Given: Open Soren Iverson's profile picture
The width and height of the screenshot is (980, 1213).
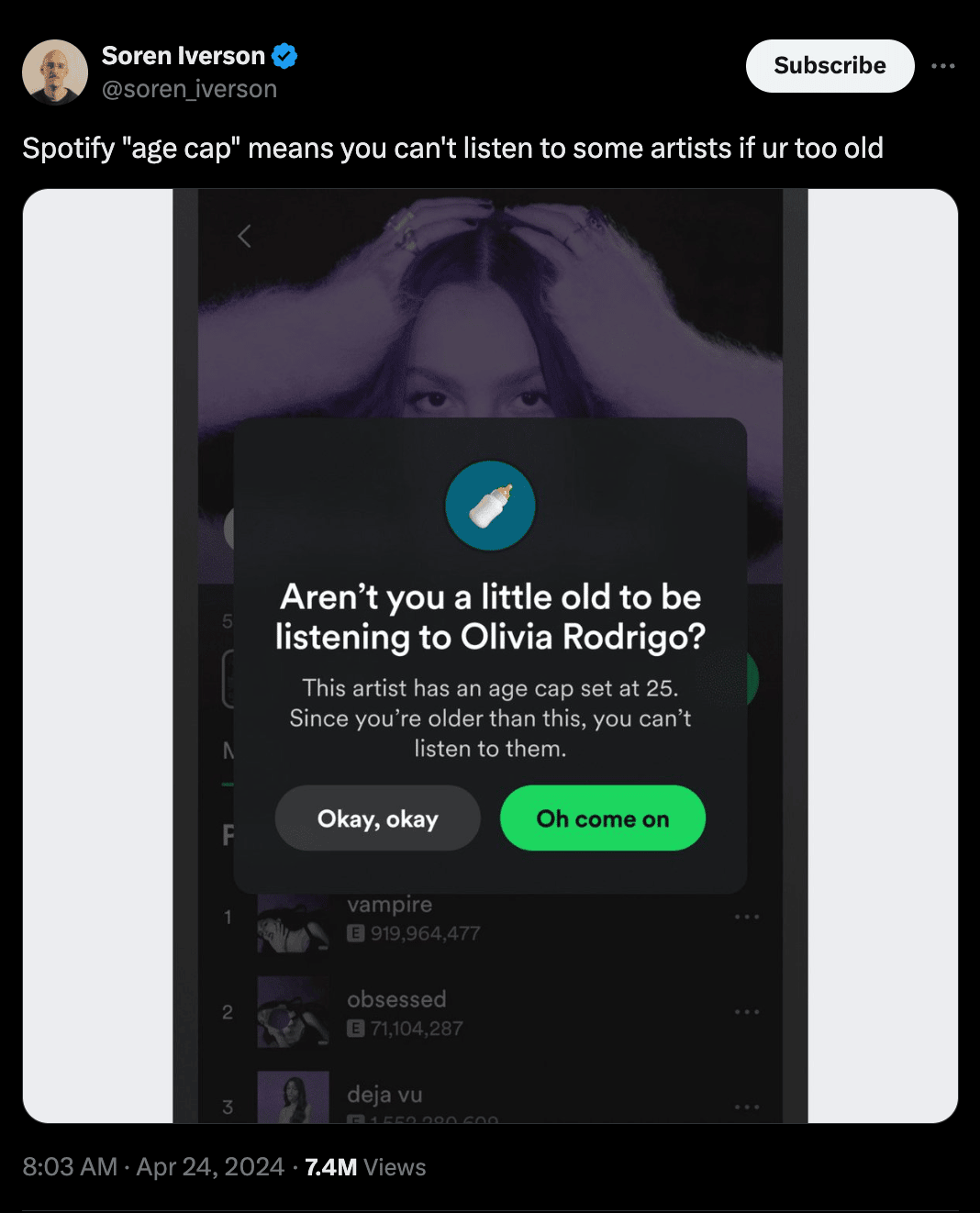Looking at the screenshot, I should click(x=55, y=72).
